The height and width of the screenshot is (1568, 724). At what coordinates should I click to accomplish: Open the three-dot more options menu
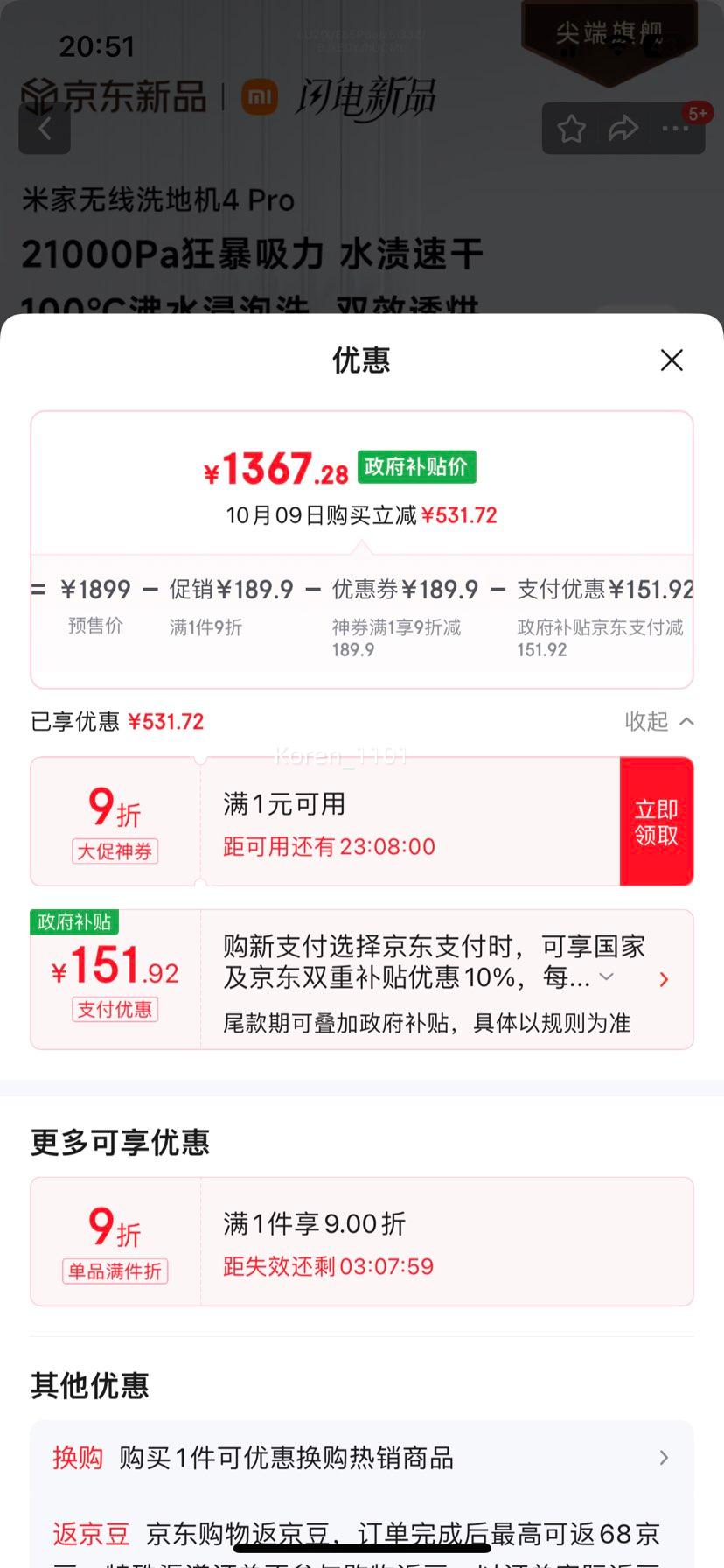point(675,129)
